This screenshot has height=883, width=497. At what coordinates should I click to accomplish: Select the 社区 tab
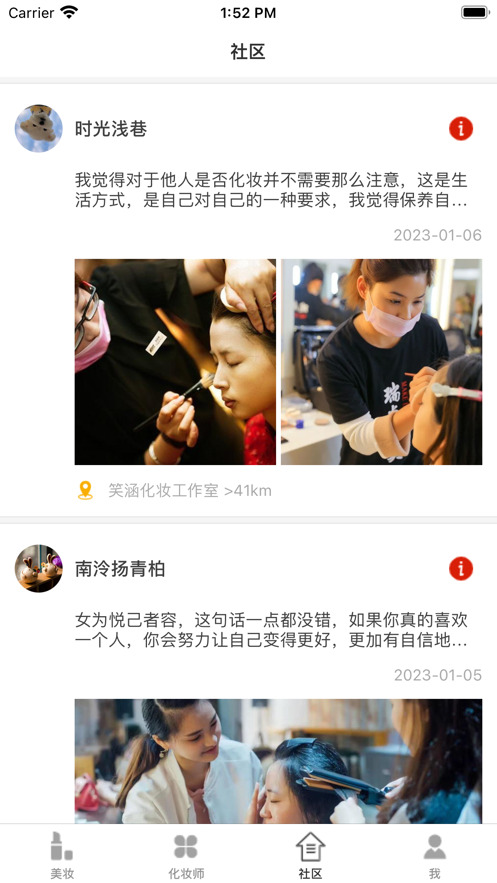click(311, 854)
